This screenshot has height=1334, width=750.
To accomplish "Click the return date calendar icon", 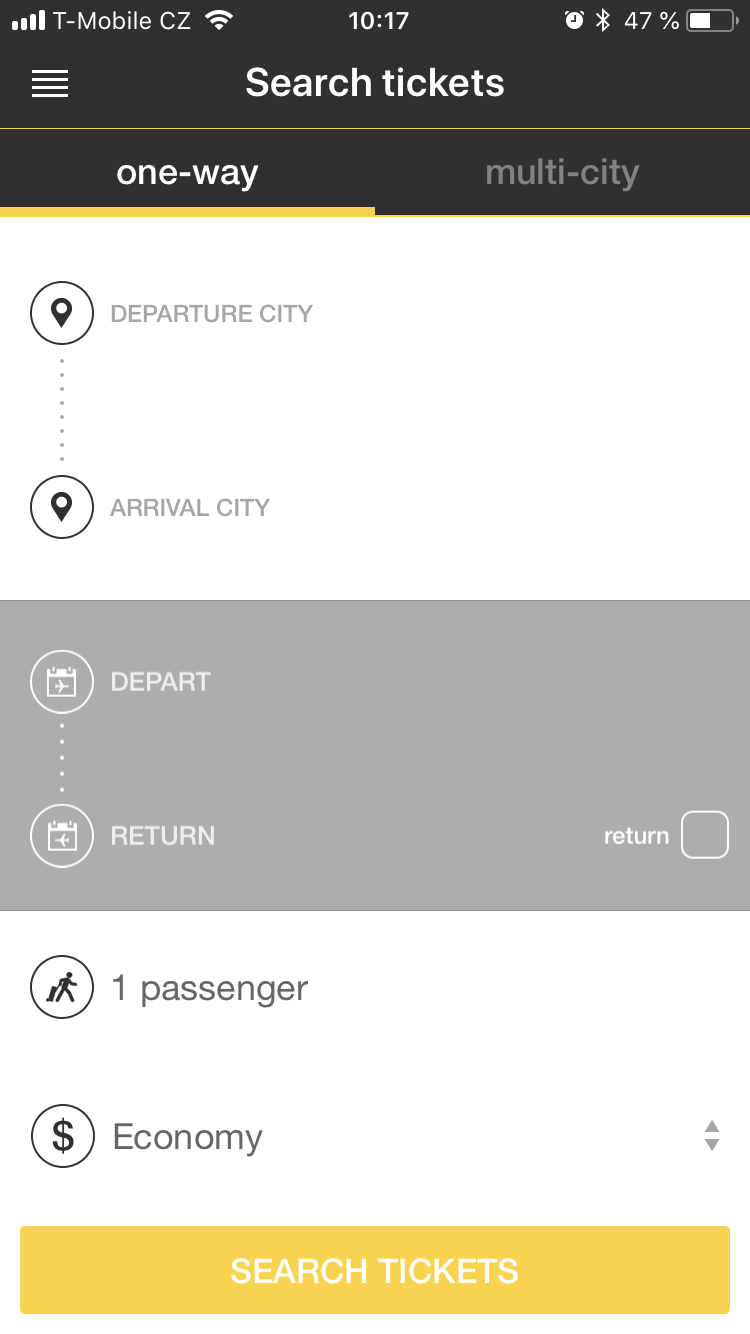I will point(62,835).
